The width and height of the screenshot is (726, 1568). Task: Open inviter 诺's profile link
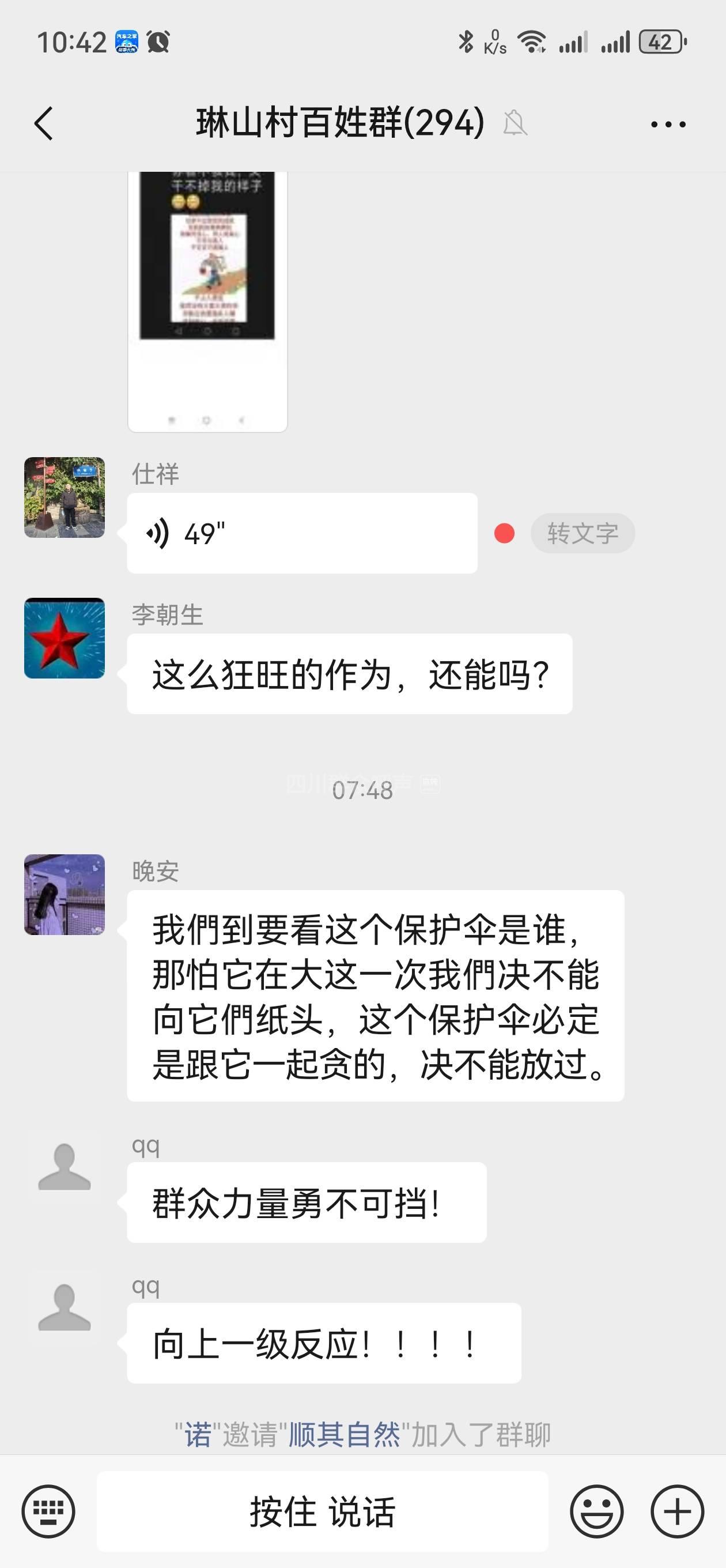[x=198, y=1435]
